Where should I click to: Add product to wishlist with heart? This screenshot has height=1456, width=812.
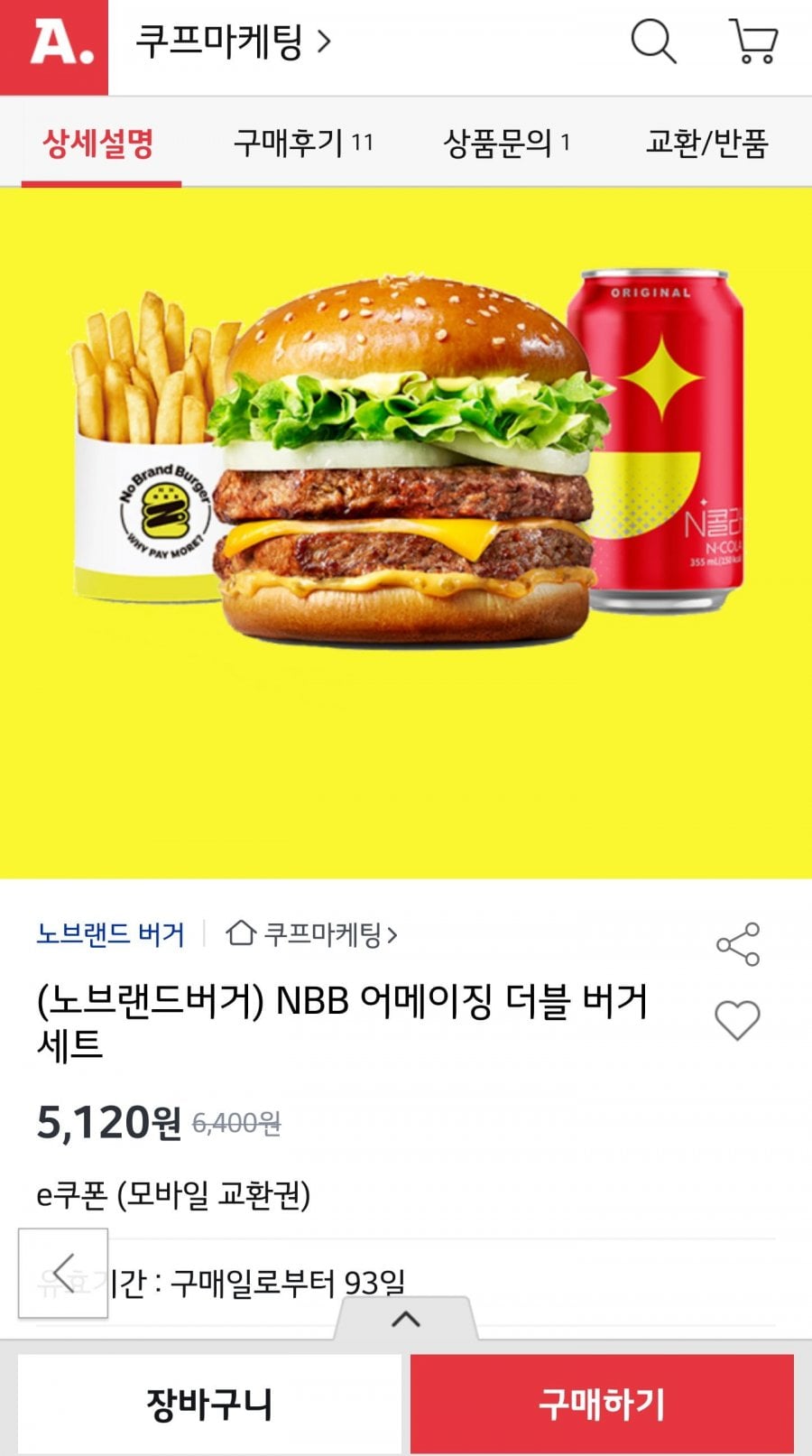tap(737, 1021)
